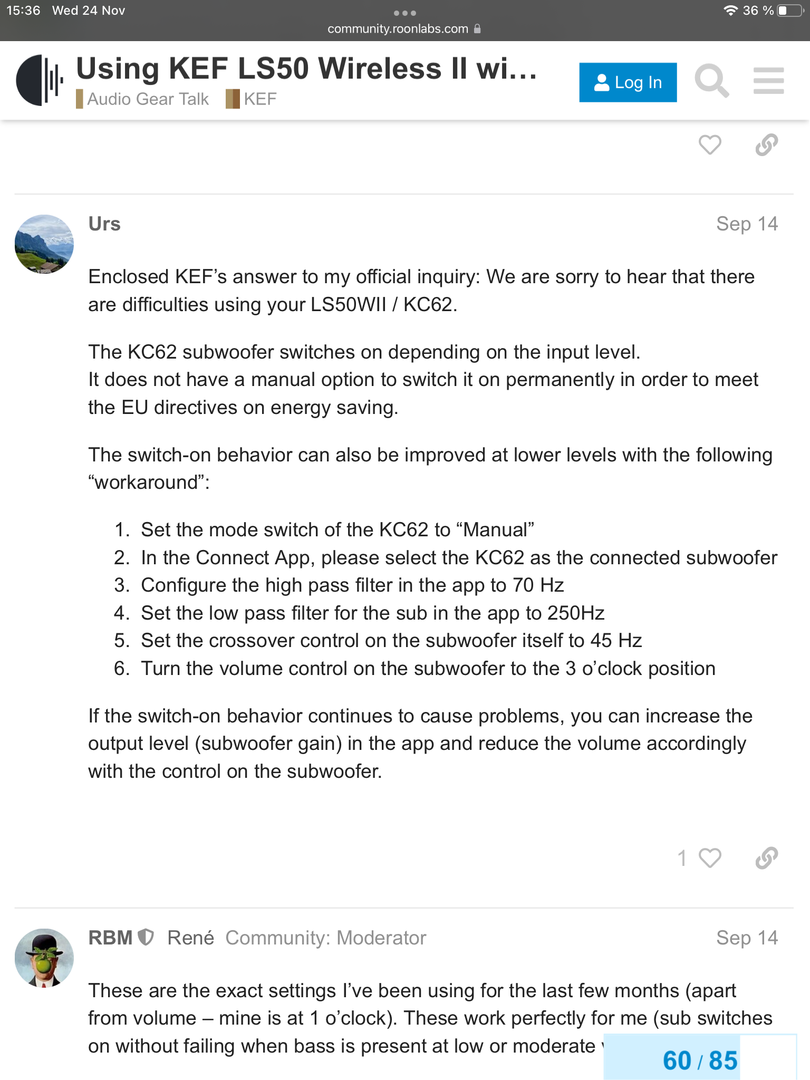Open the hamburger menu
The image size is (810, 1080).
click(x=768, y=81)
